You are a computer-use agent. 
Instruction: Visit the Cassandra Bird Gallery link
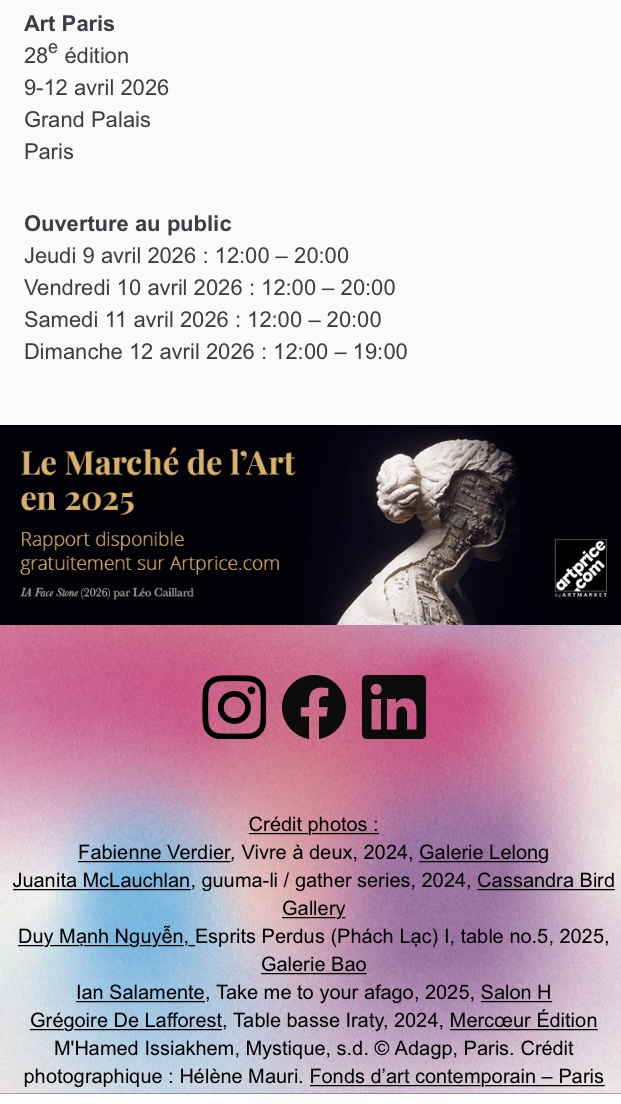click(545, 881)
